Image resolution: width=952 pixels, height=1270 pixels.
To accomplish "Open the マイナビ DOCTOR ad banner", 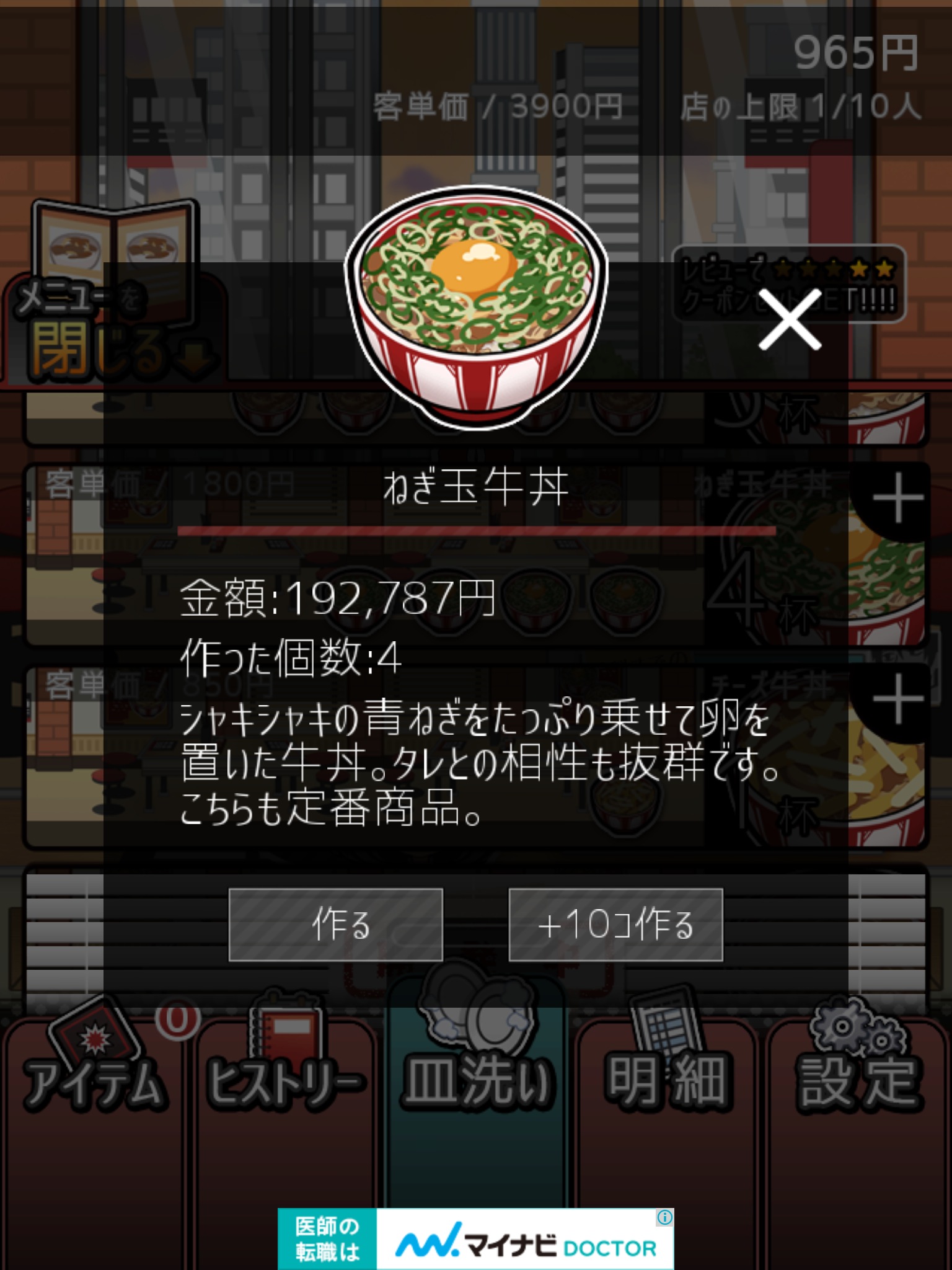I will 475,1238.
